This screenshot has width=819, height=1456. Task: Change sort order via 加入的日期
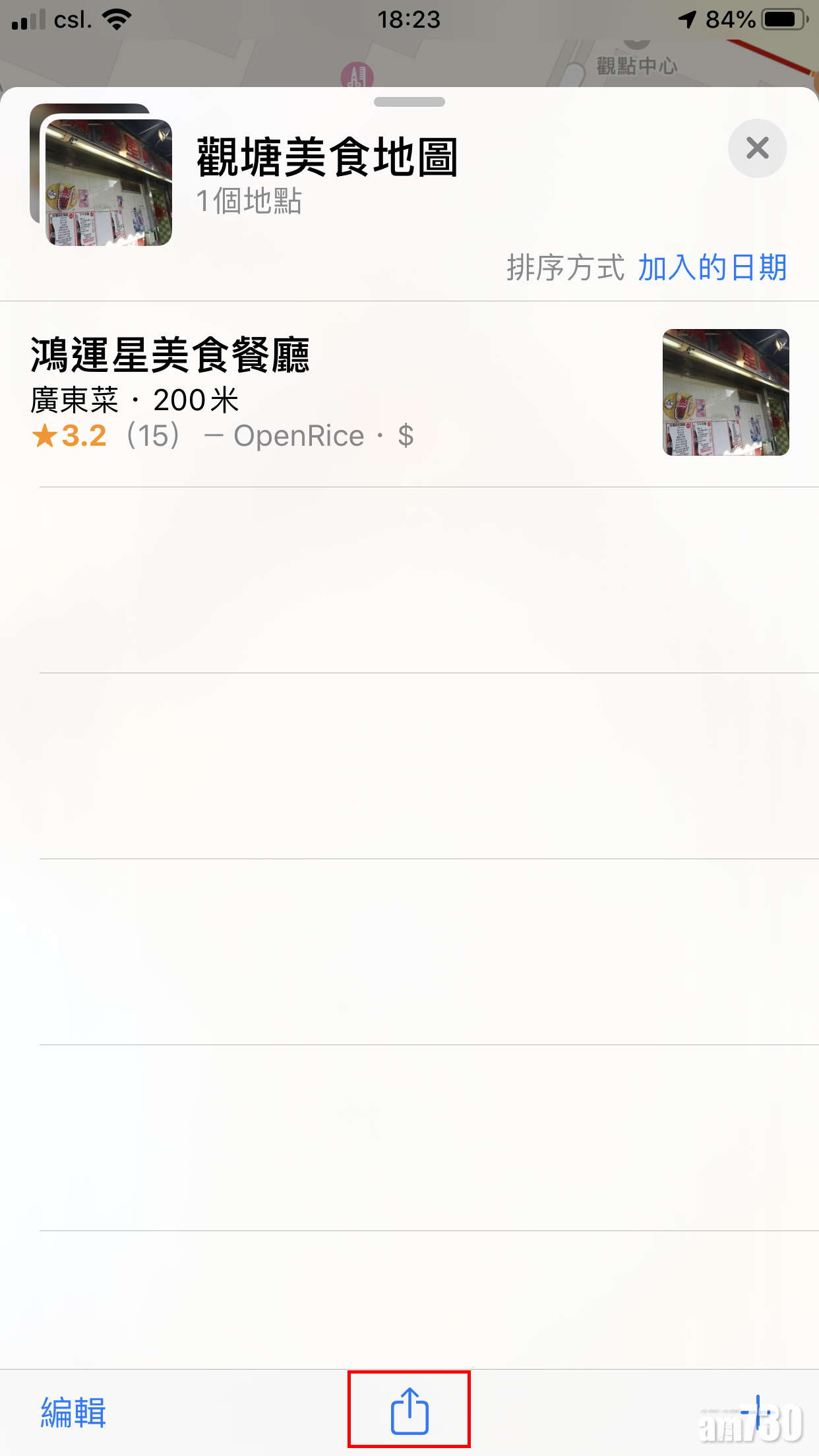point(712,268)
